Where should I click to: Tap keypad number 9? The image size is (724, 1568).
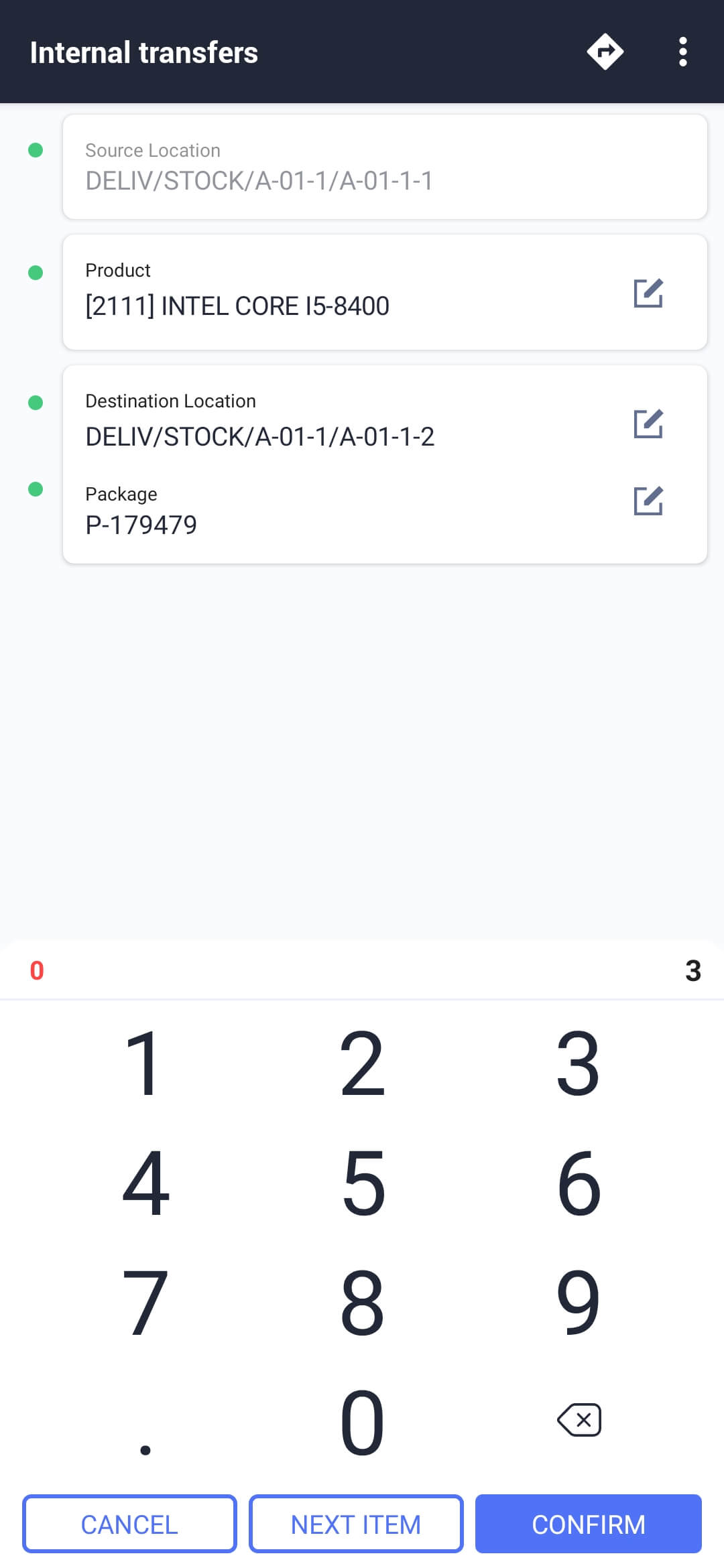[579, 1302]
